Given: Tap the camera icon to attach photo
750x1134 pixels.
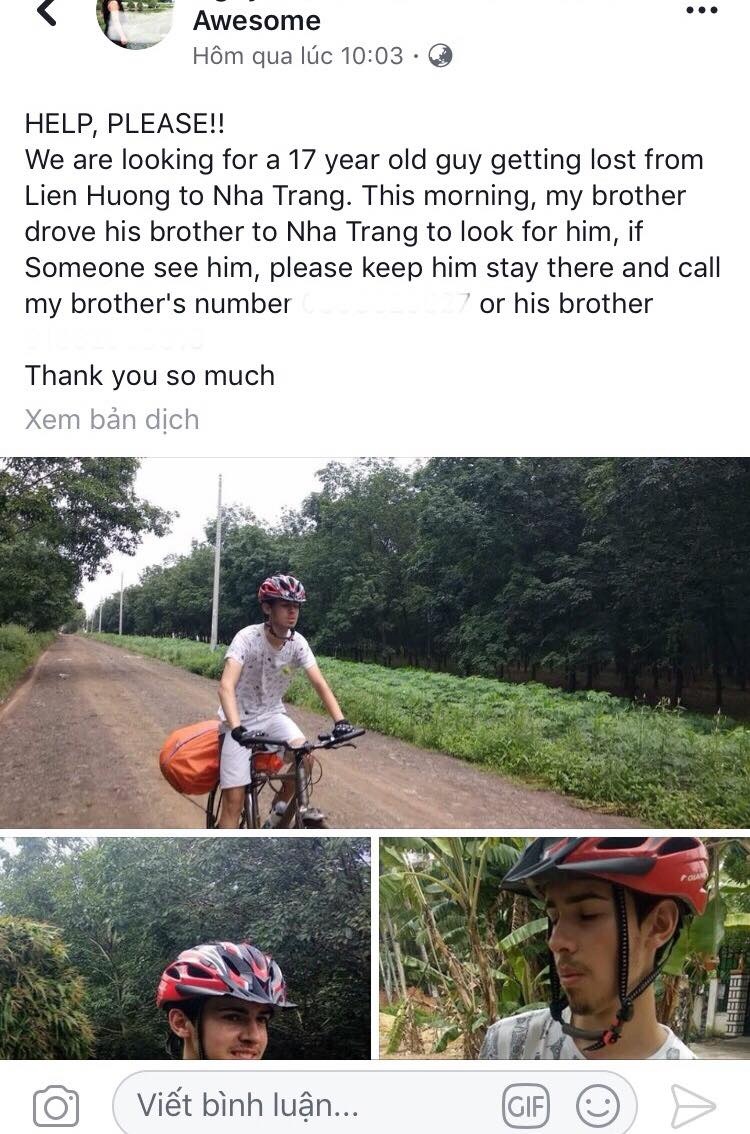Looking at the screenshot, I should point(56,1106).
